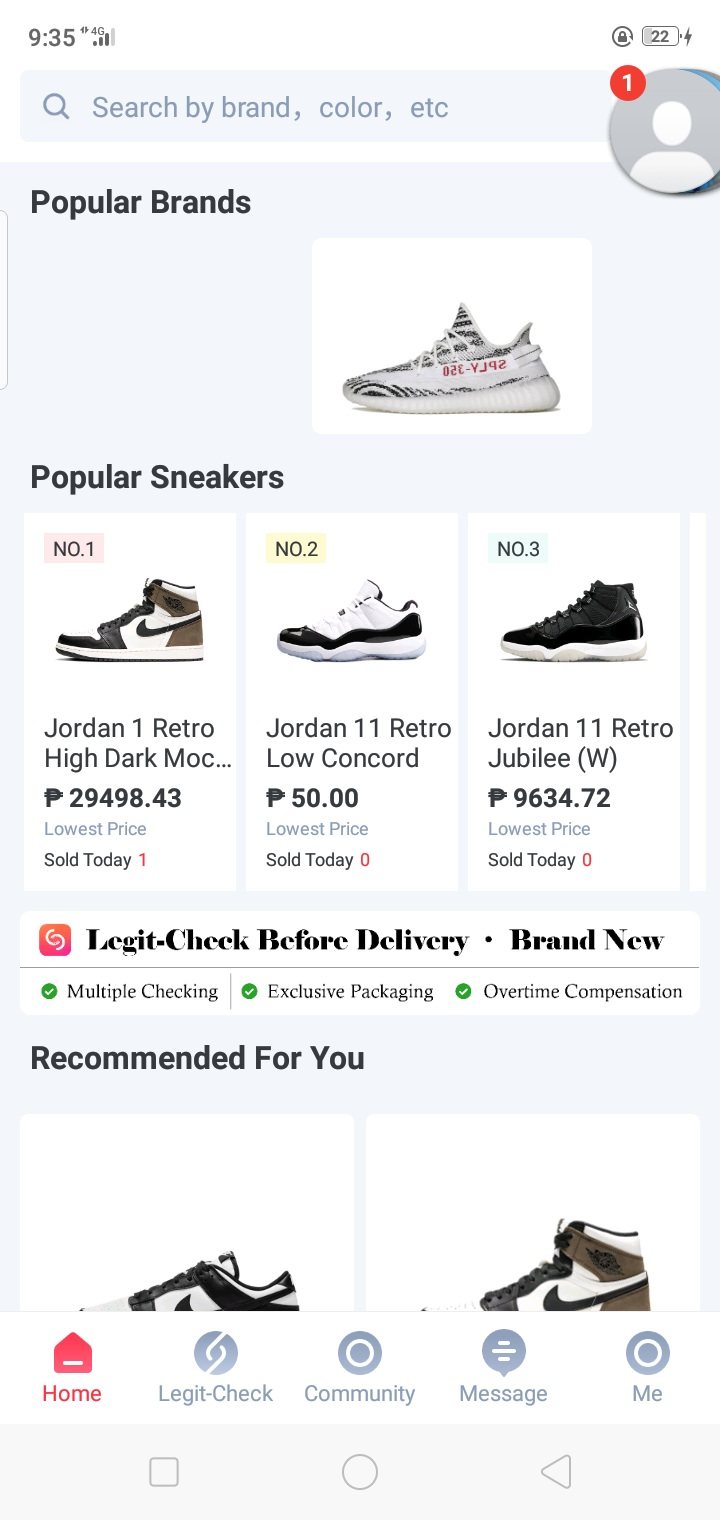View the Jordan 11 Retro Low Concord
720x1520 pixels.
(x=352, y=701)
